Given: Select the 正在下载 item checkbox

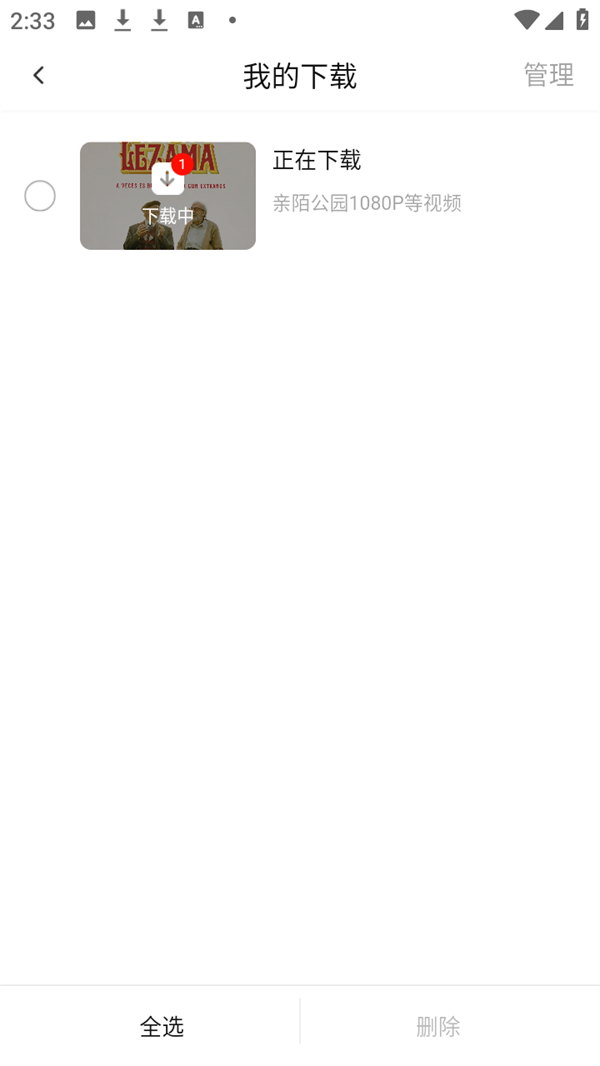Looking at the screenshot, I should [40, 196].
